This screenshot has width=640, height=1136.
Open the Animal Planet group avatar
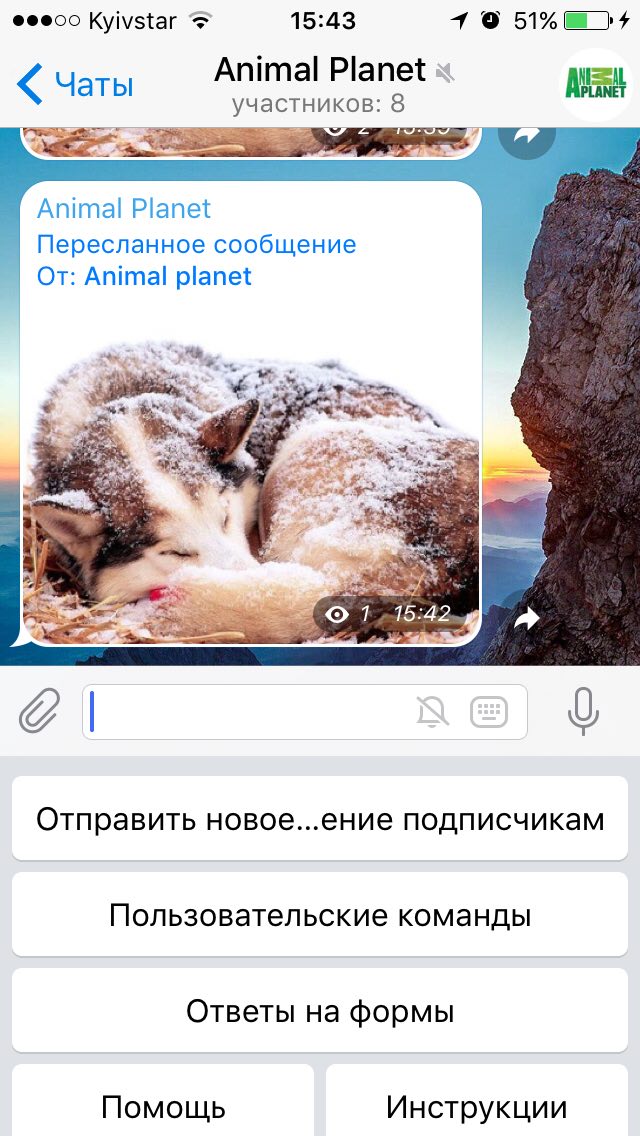(596, 84)
